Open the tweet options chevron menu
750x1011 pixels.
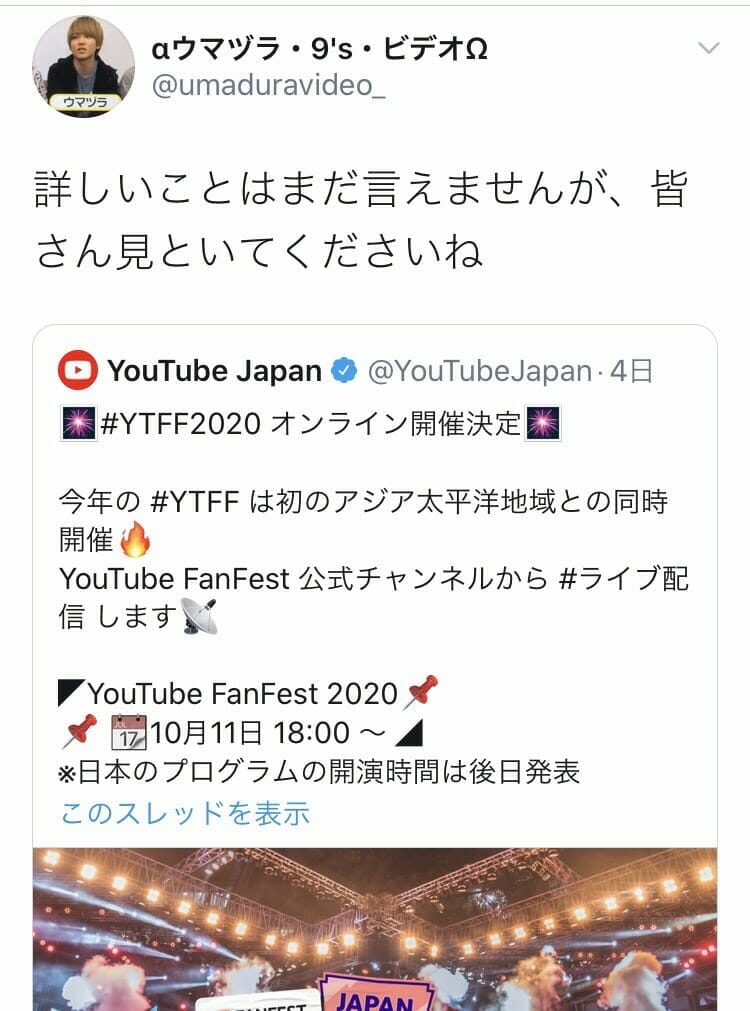coord(708,48)
